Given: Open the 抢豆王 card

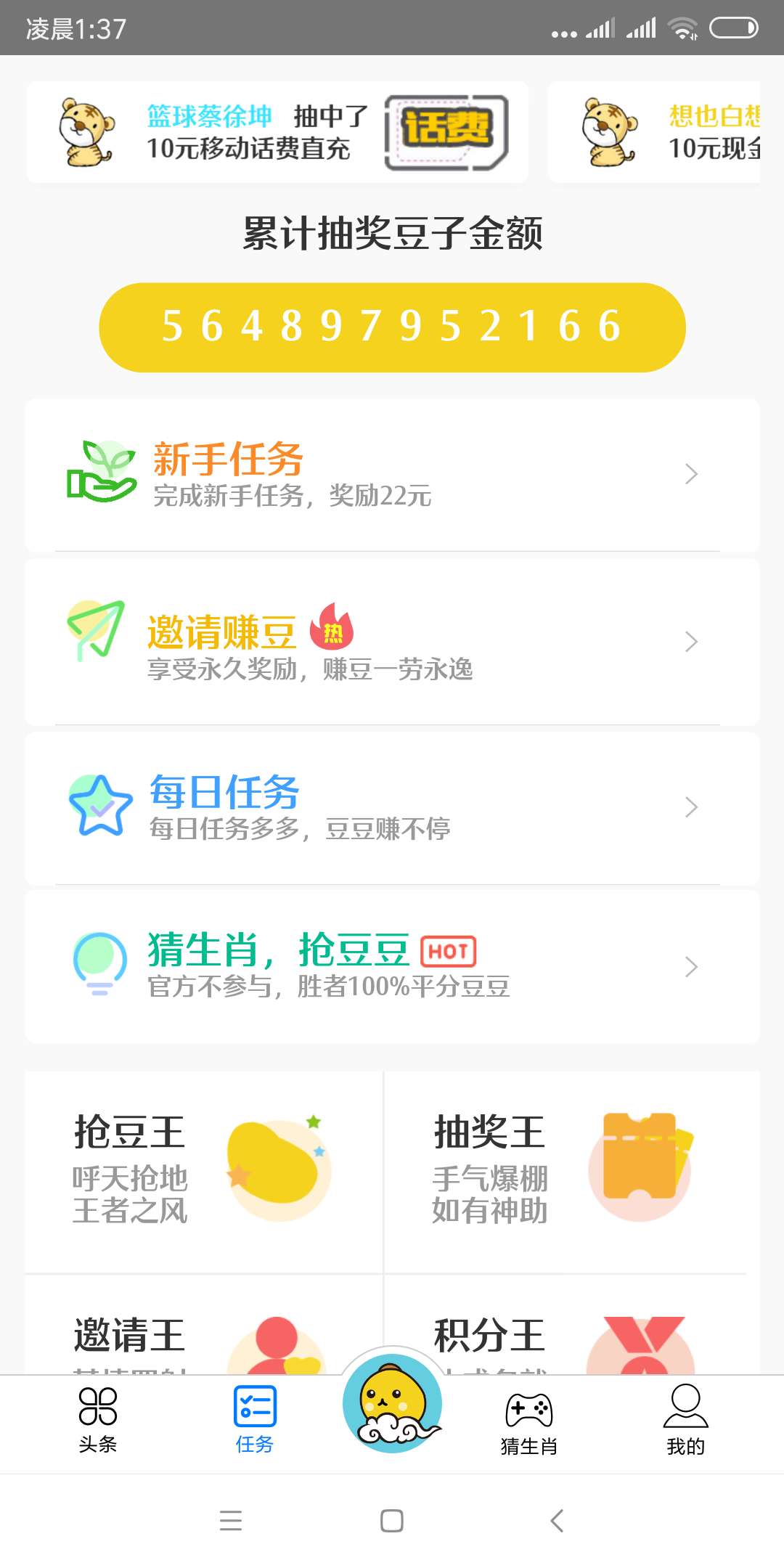Looking at the screenshot, I should coord(203,1169).
